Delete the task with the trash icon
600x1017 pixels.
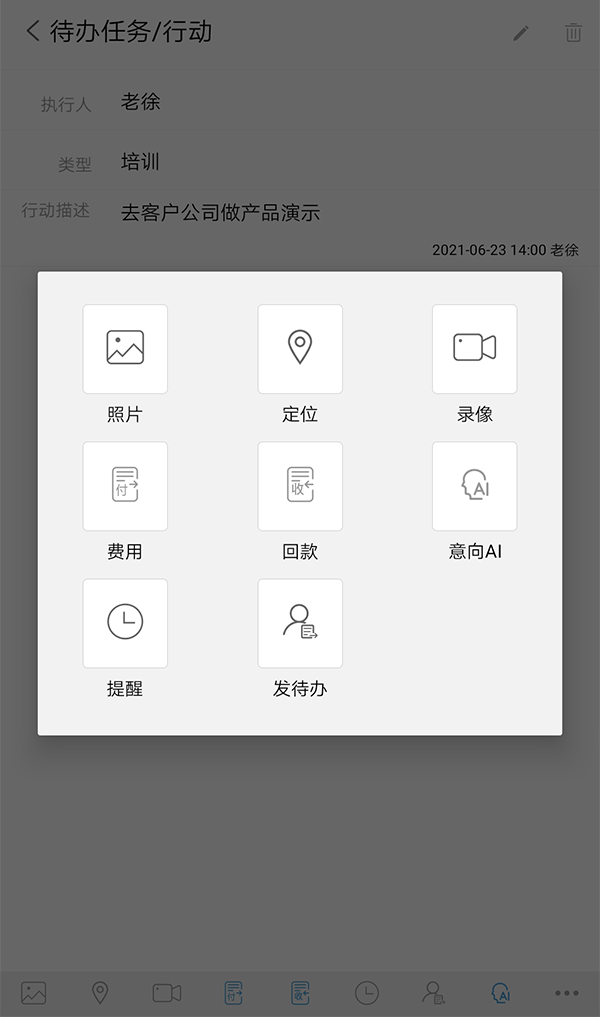[573, 32]
